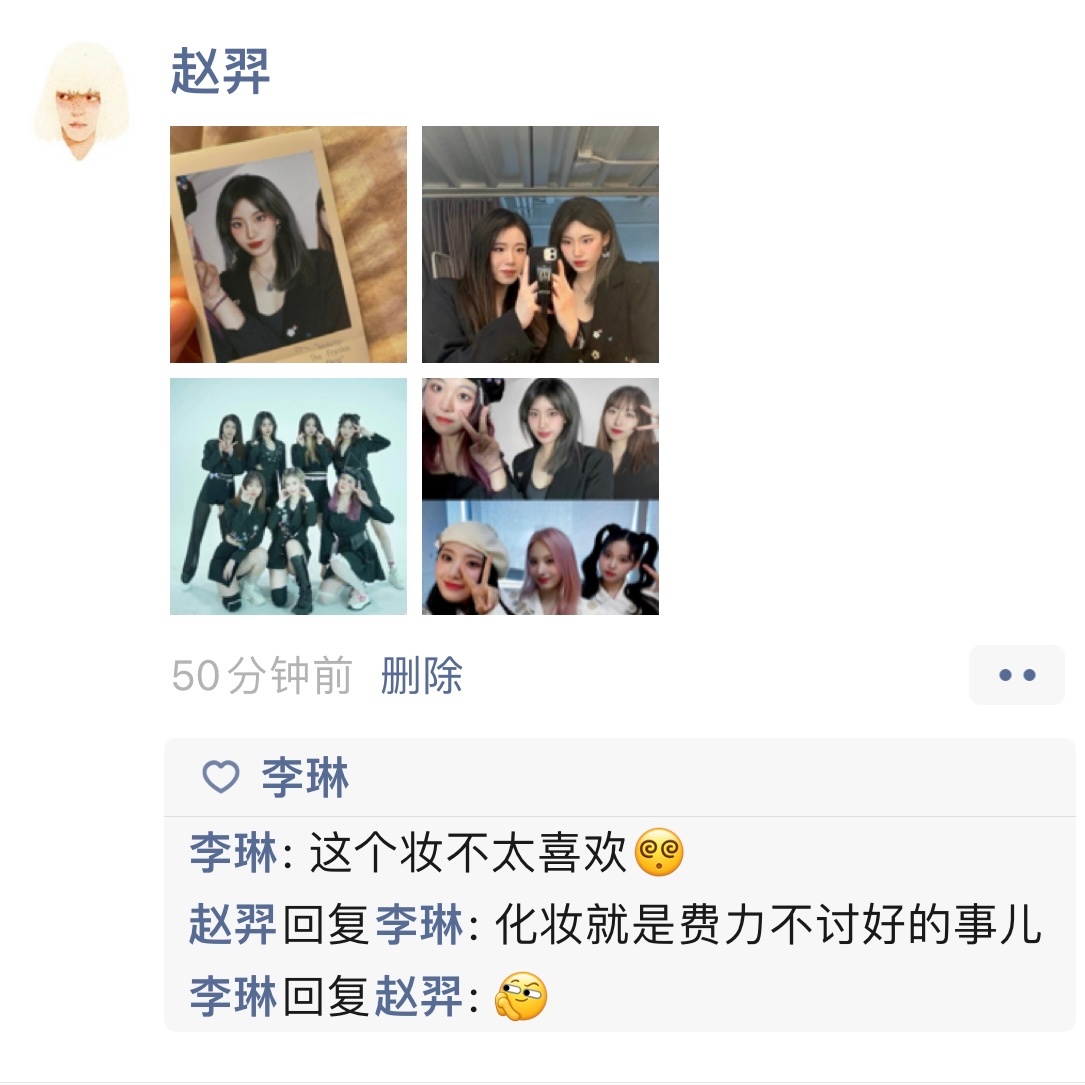Open 赵羿's profile avatar
The image size is (1085, 1085).
tap(81, 101)
